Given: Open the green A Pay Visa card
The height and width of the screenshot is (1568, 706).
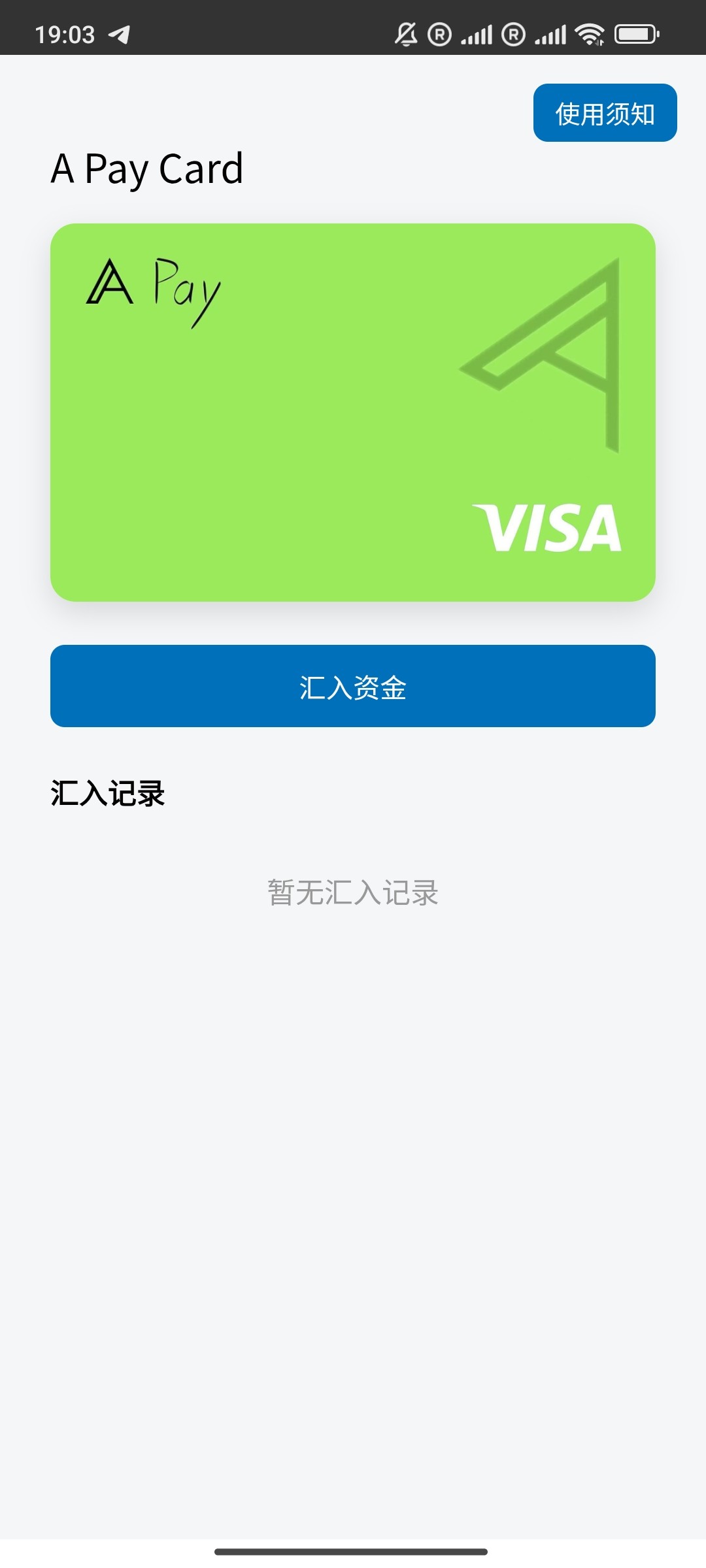Looking at the screenshot, I should coord(353,412).
